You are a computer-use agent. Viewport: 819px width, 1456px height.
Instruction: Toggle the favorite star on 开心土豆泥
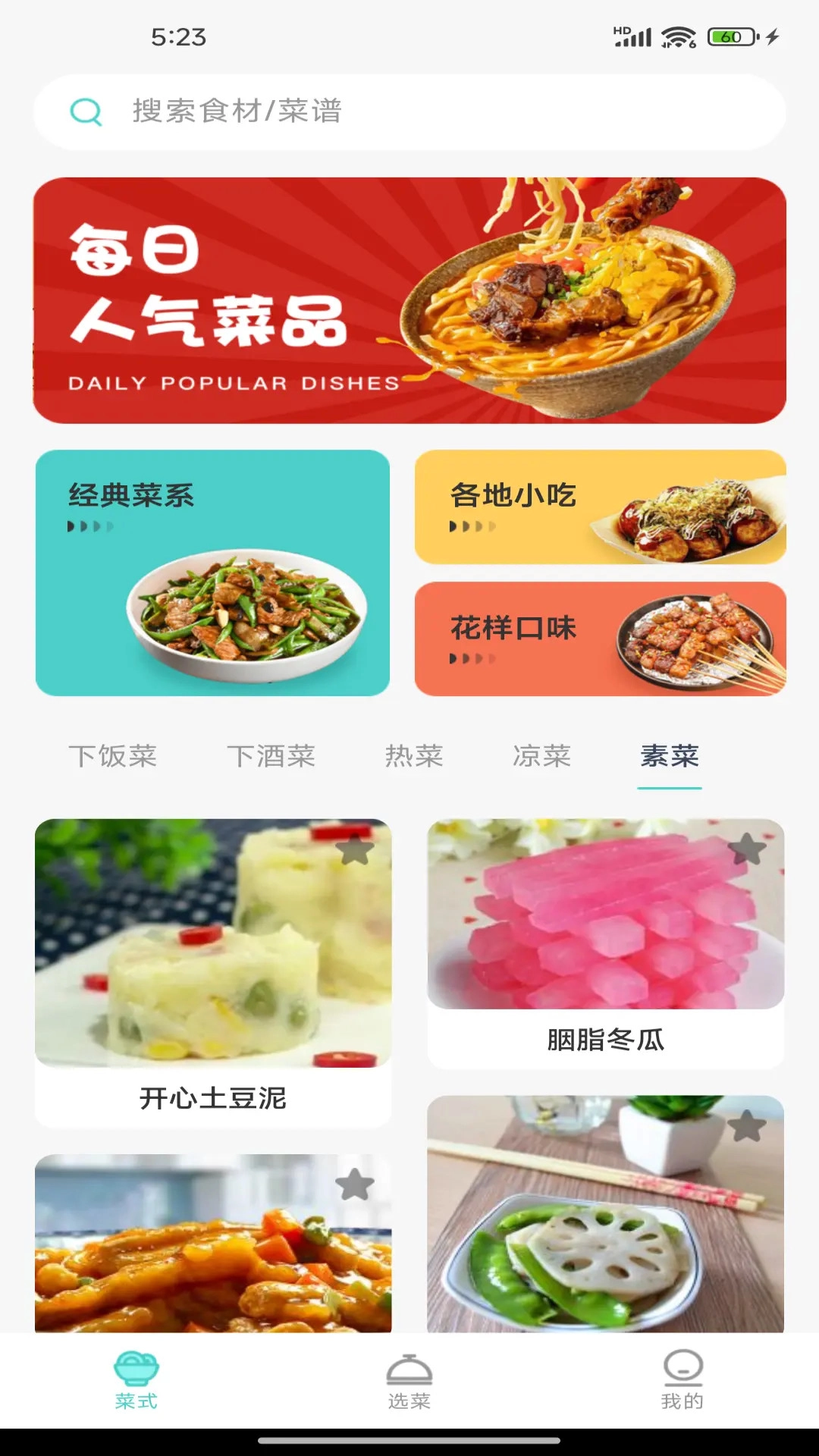pyautogui.click(x=353, y=852)
